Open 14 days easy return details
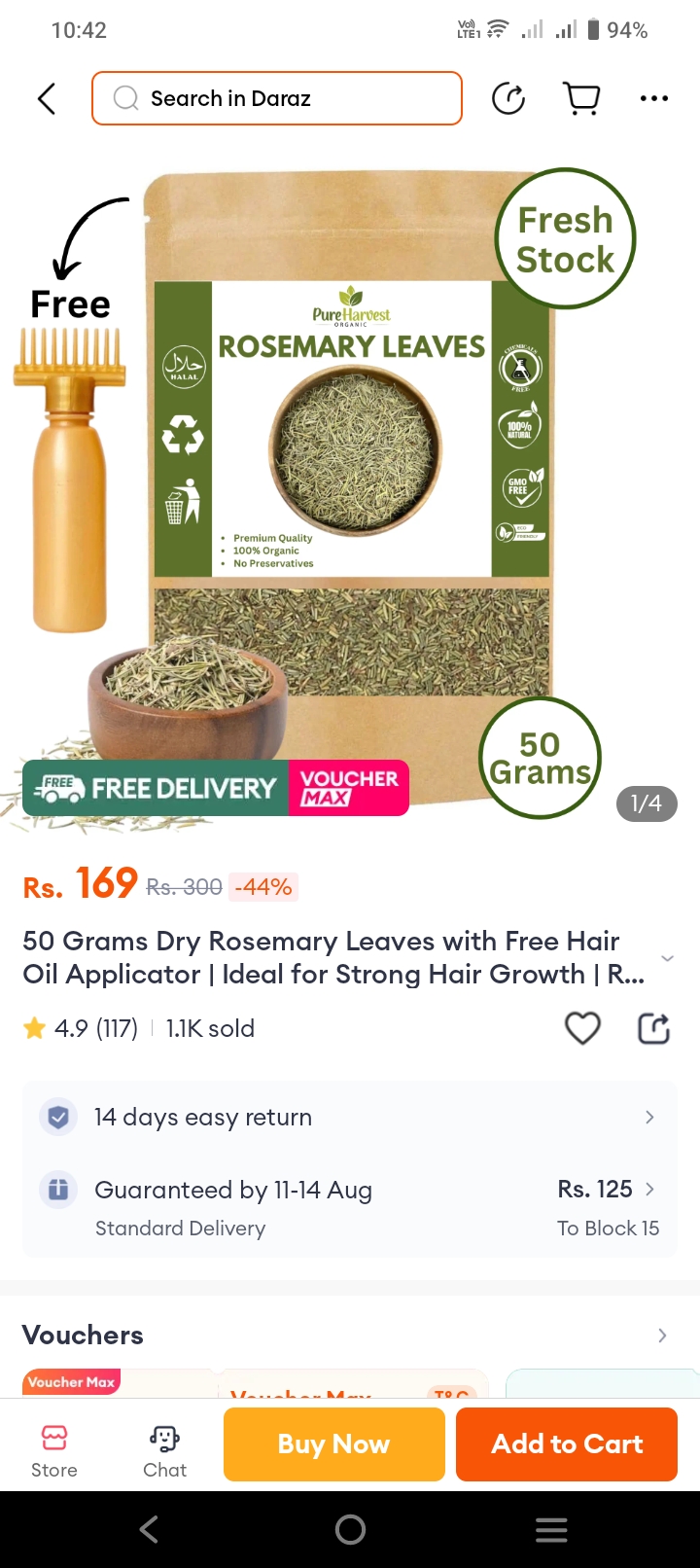Image resolution: width=700 pixels, height=1568 pixels. point(350,1117)
